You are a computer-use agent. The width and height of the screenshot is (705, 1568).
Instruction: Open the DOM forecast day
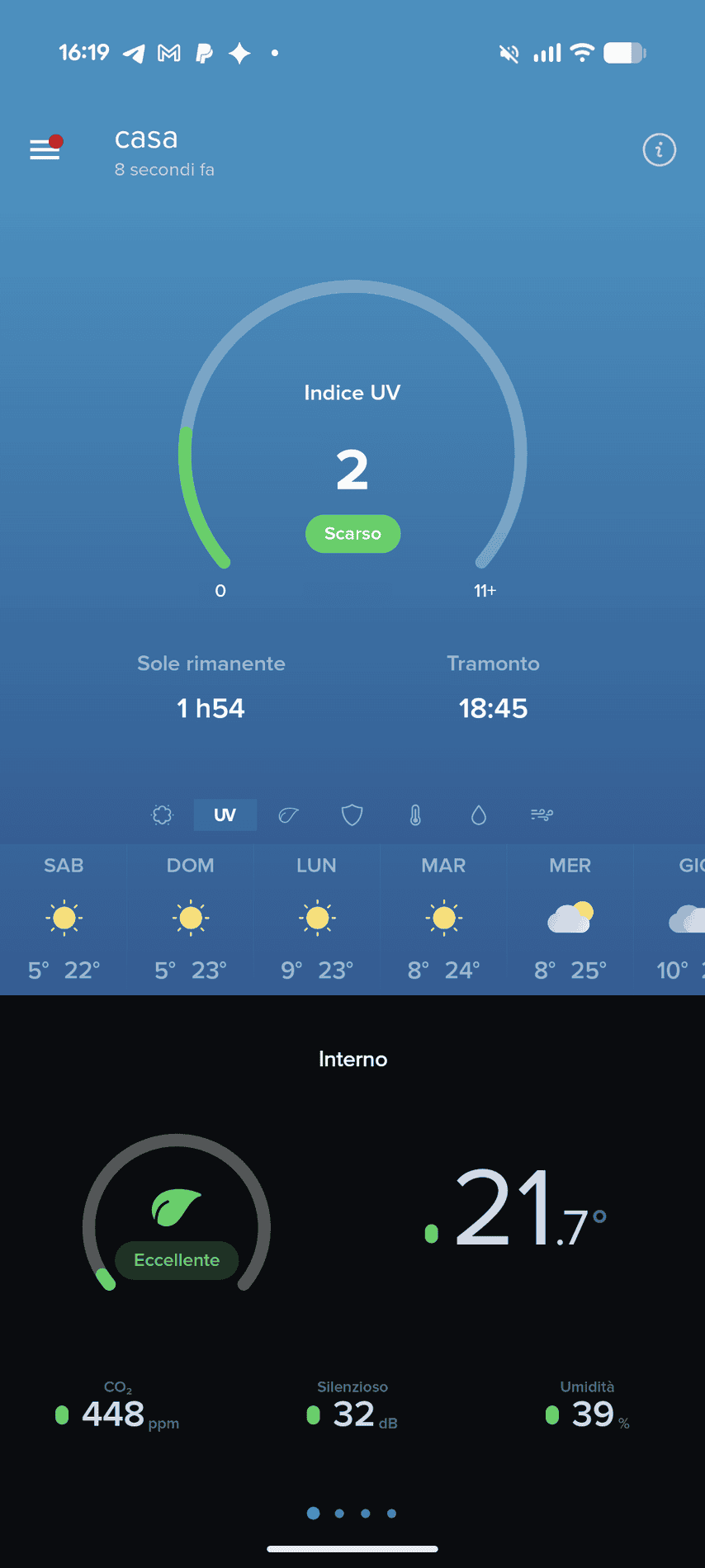[191, 919]
